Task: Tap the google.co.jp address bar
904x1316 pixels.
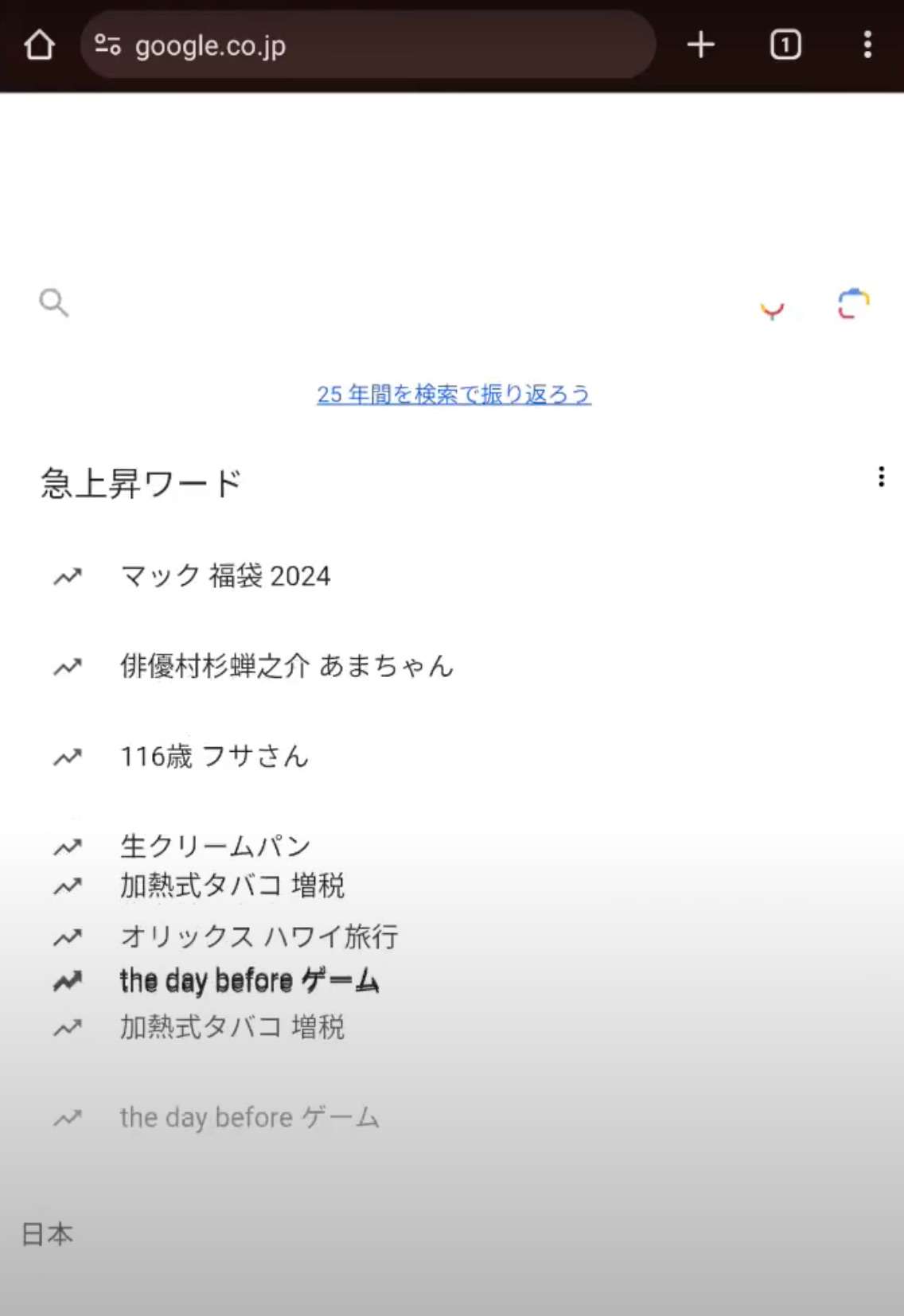Action: coord(366,45)
